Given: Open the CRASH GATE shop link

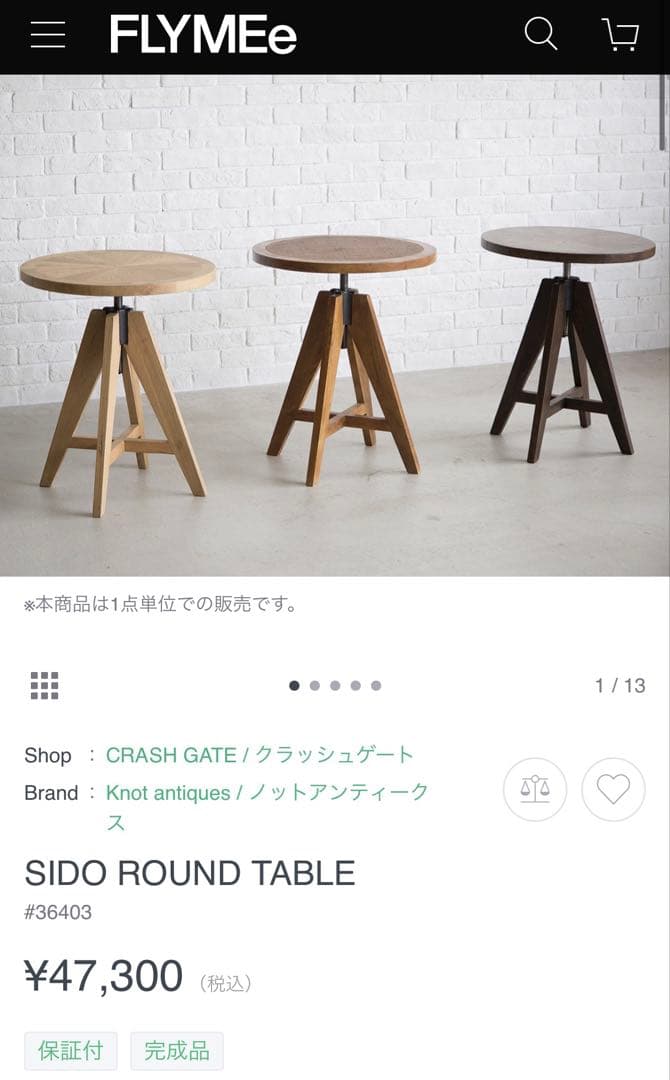Looking at the screenshot, I should tap(259, 755).
